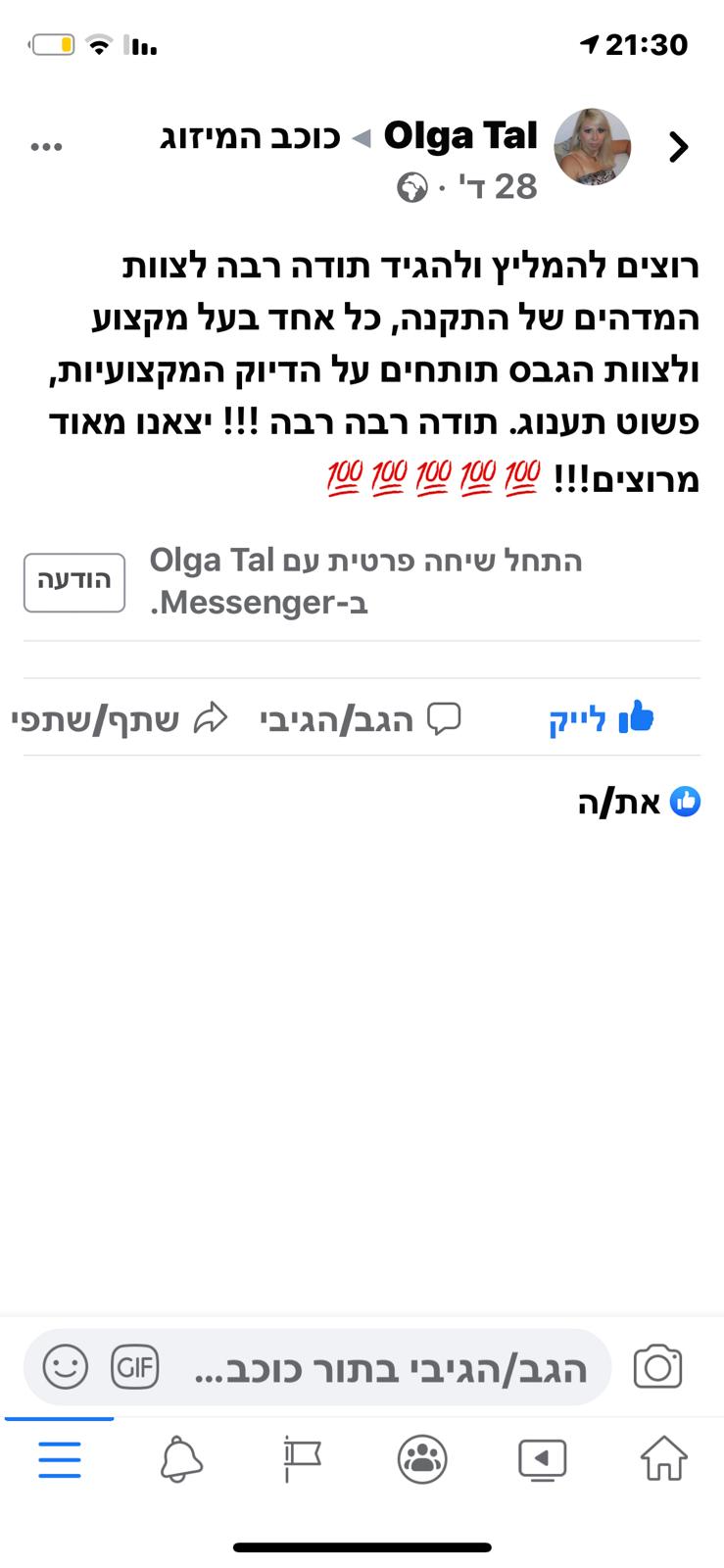Like the post with the לייק button
The width and height of the screenshot is (724, 1568).
[x=601, y=719]
